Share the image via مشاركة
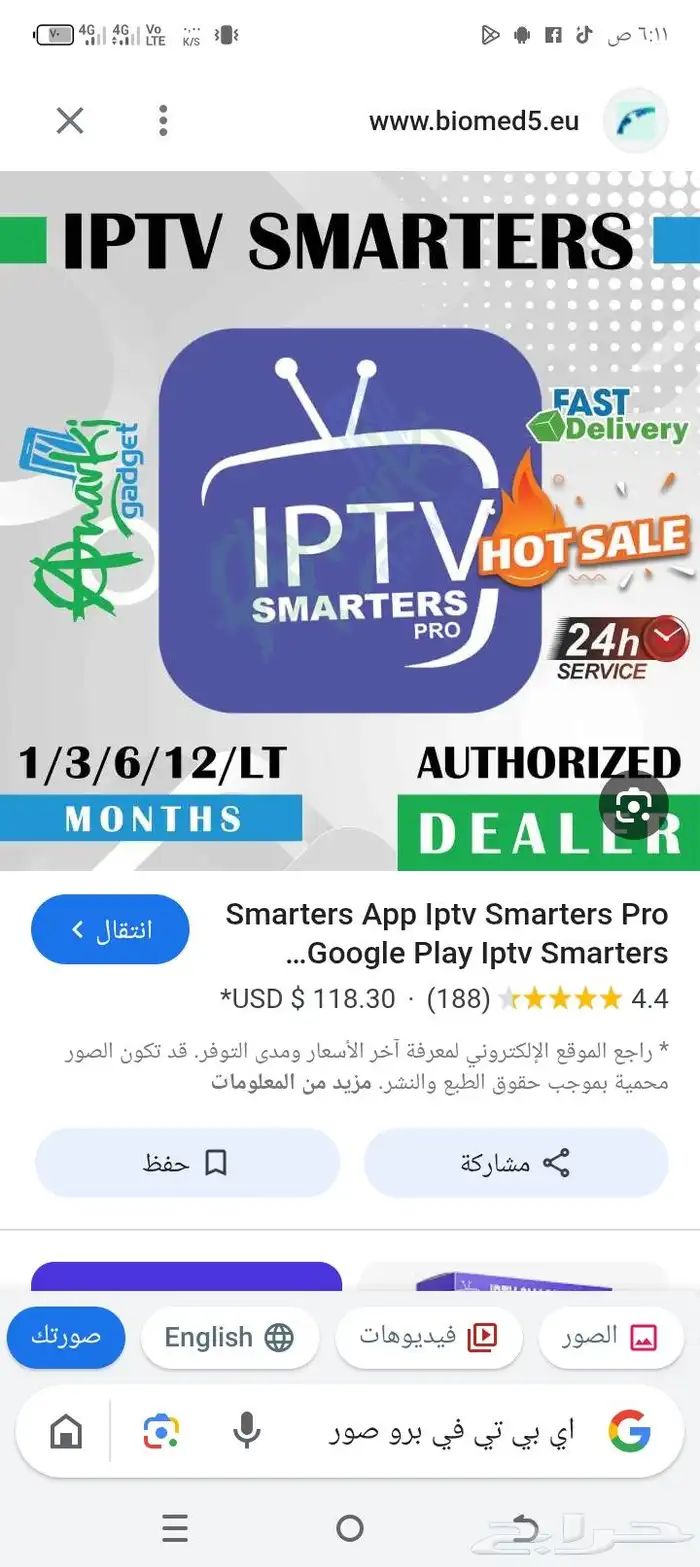Image resolution: width=700 pixels, height=1567 pixels. coord(515,1163)
